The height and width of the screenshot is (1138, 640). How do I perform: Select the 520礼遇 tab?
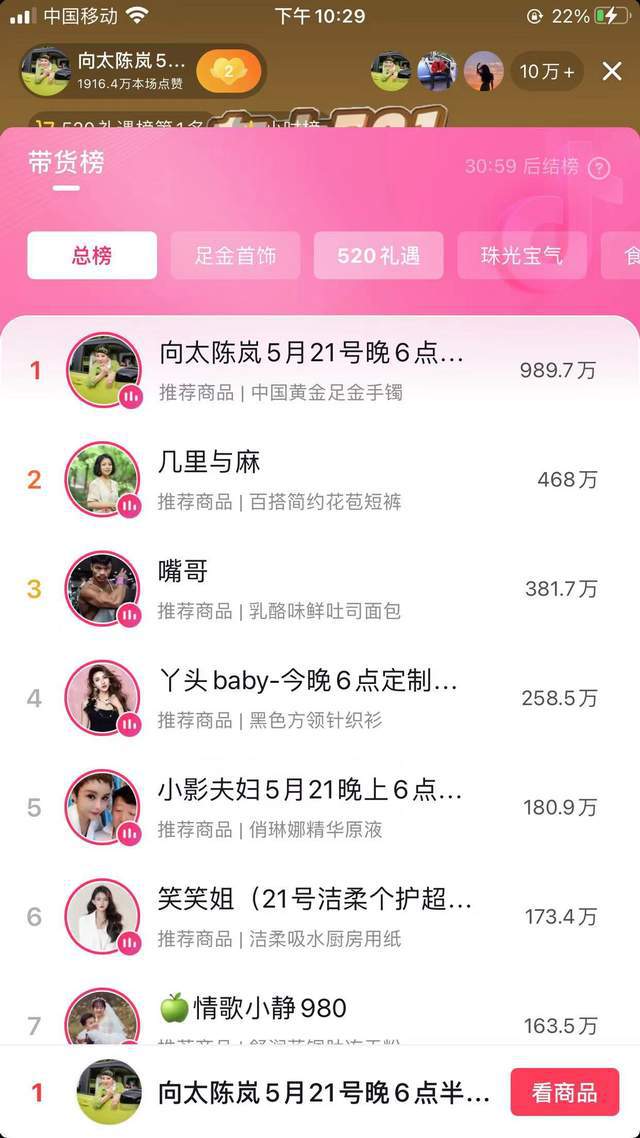click(378, 255)
